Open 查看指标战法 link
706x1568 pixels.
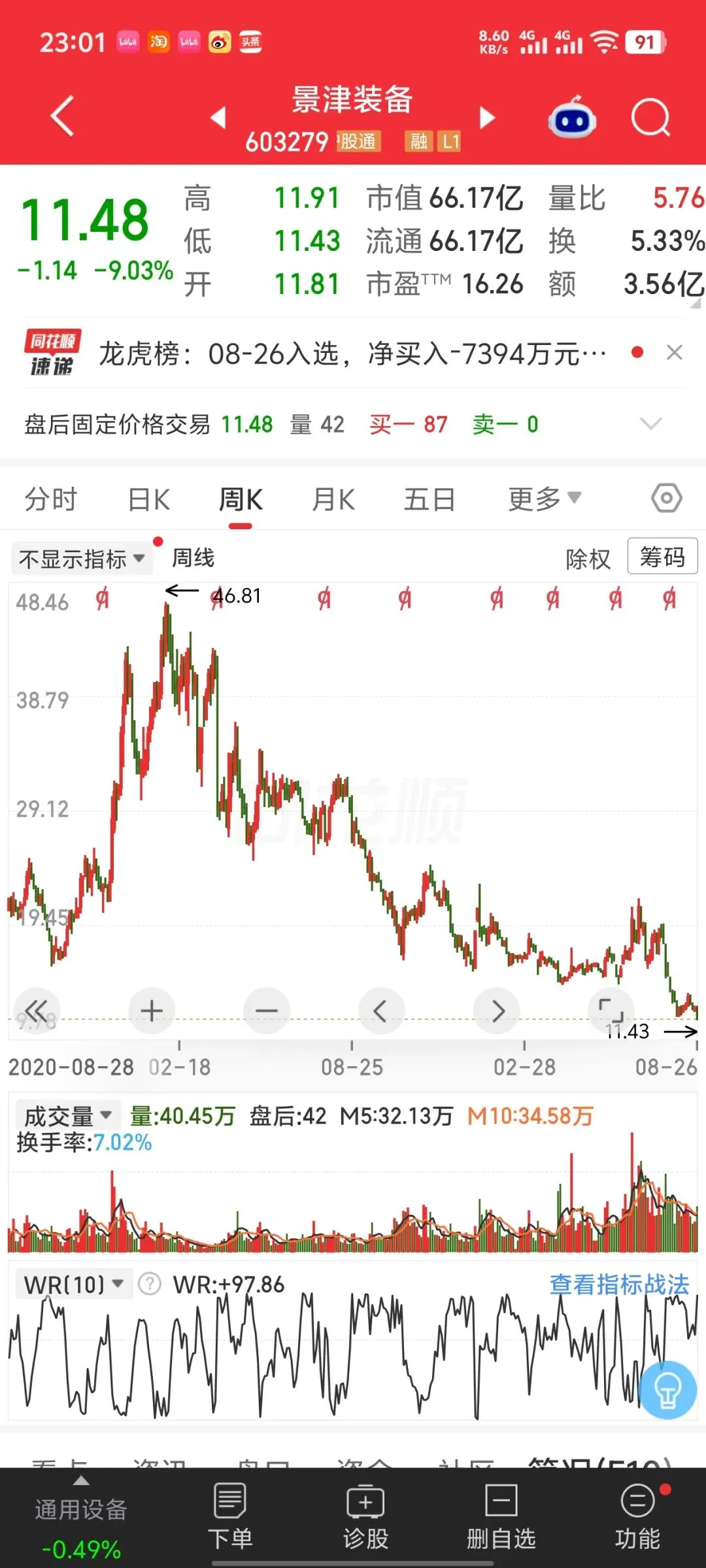click(x=619, y=1284)
